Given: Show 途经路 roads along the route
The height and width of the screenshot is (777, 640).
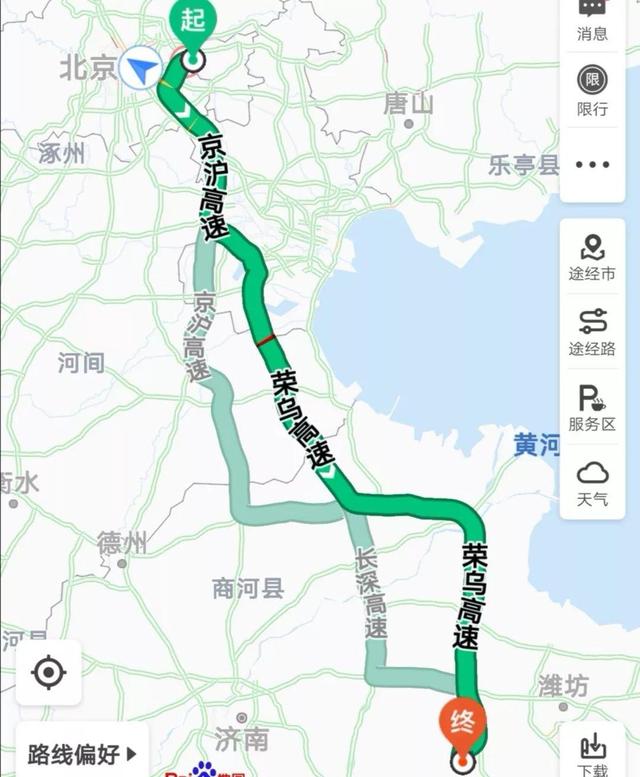Looking at the screenshot, I should [x=592, y=332].
